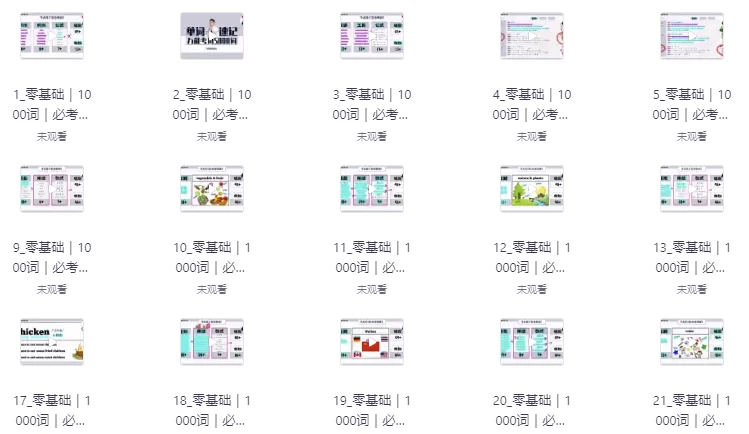Open video 2_零基础 1000词
The width and height of the screenshot is (749, 434).
212,37
